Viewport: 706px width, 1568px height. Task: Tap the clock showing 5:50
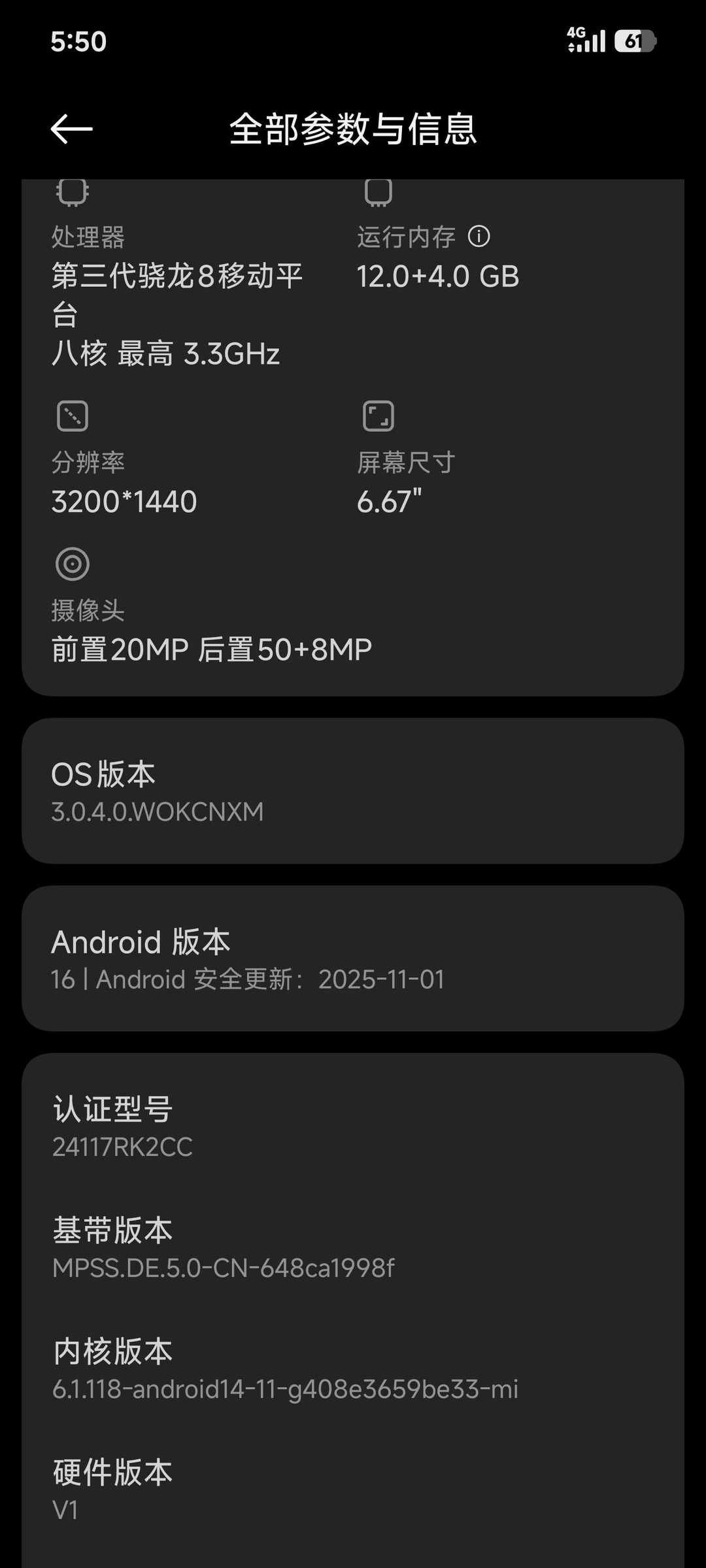click(x=78, y=42)
